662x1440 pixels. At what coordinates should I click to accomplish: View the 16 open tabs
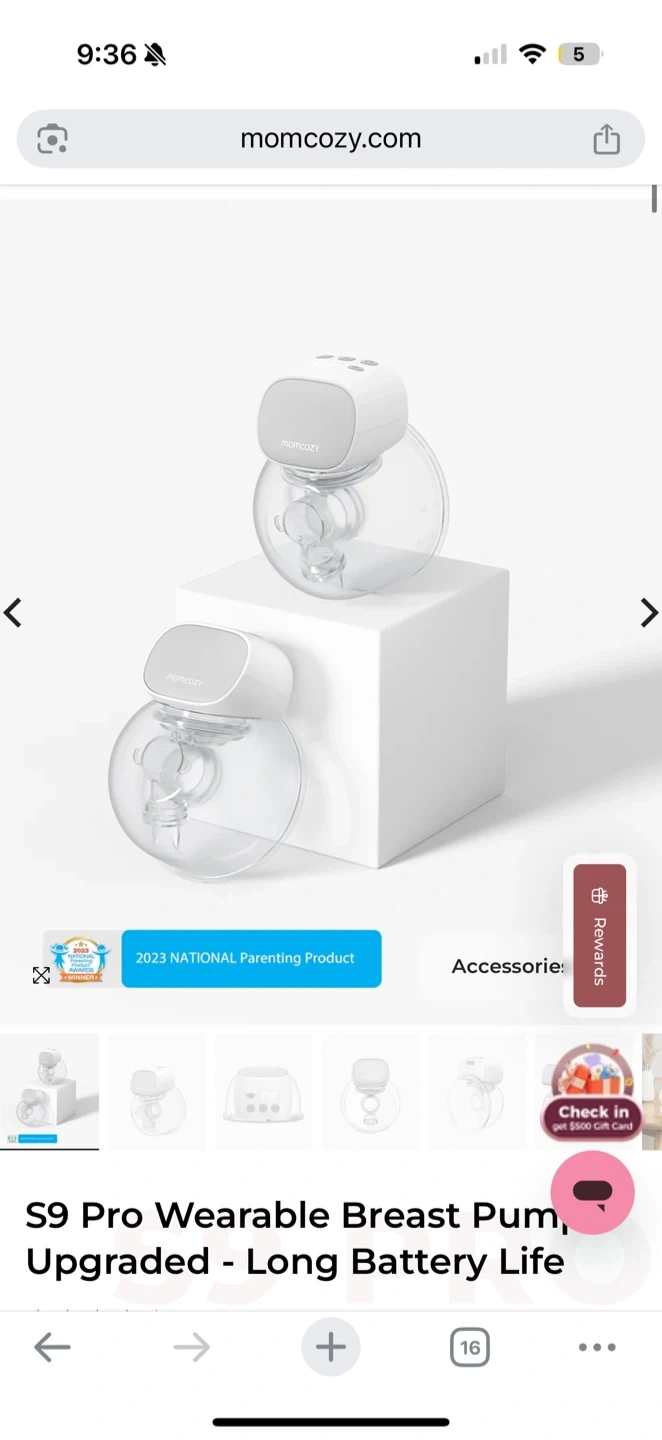click(x=469, y=1348)
